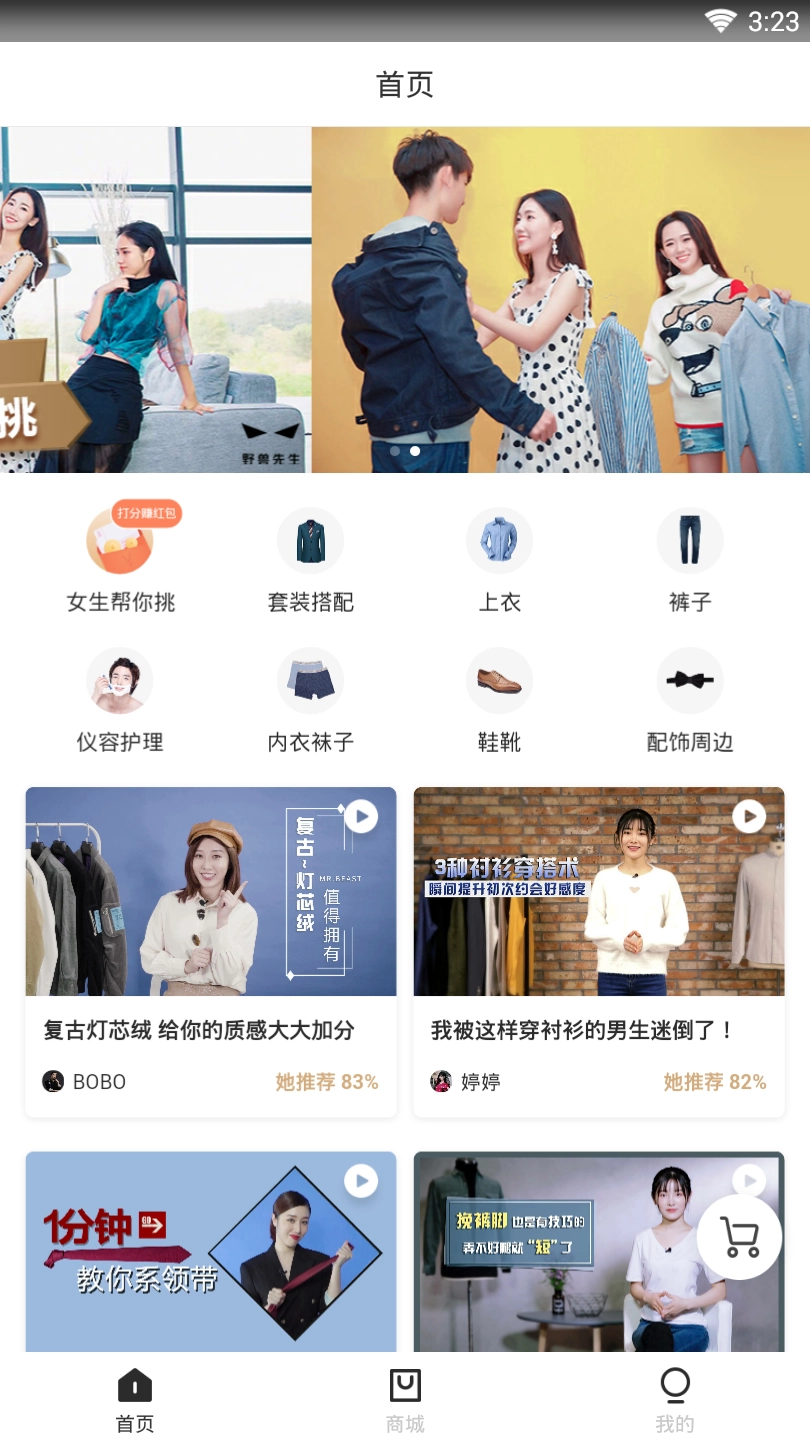810x1440 pixels.
Task: Open the 上衣 category
Action: tap(499, 559)
